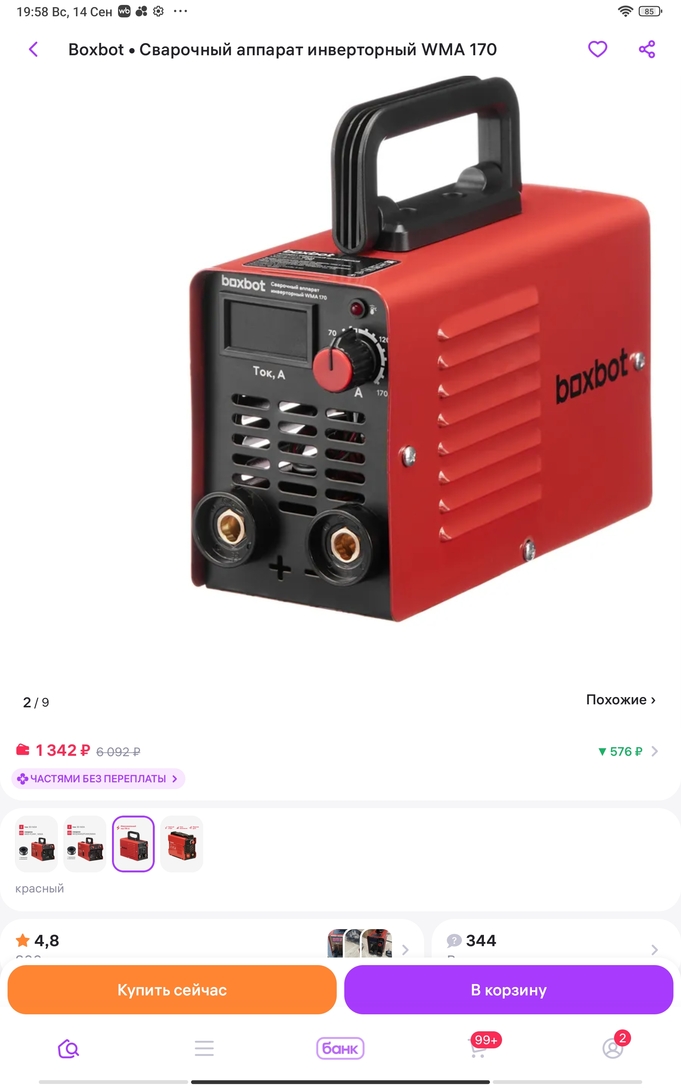Open the reviews card rated 4,8

[x=211, y=942]
